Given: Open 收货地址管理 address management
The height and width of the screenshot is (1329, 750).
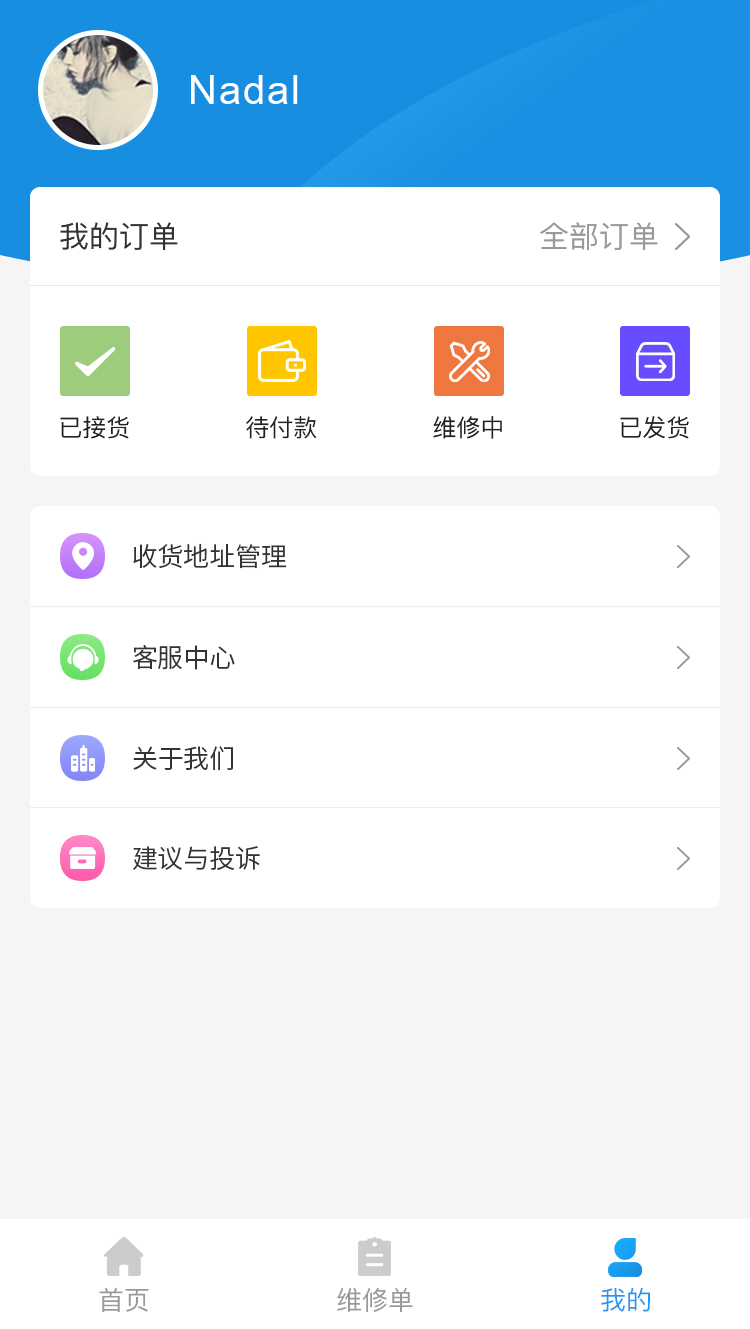Looking at the screenshot, I should pos(375,557).
